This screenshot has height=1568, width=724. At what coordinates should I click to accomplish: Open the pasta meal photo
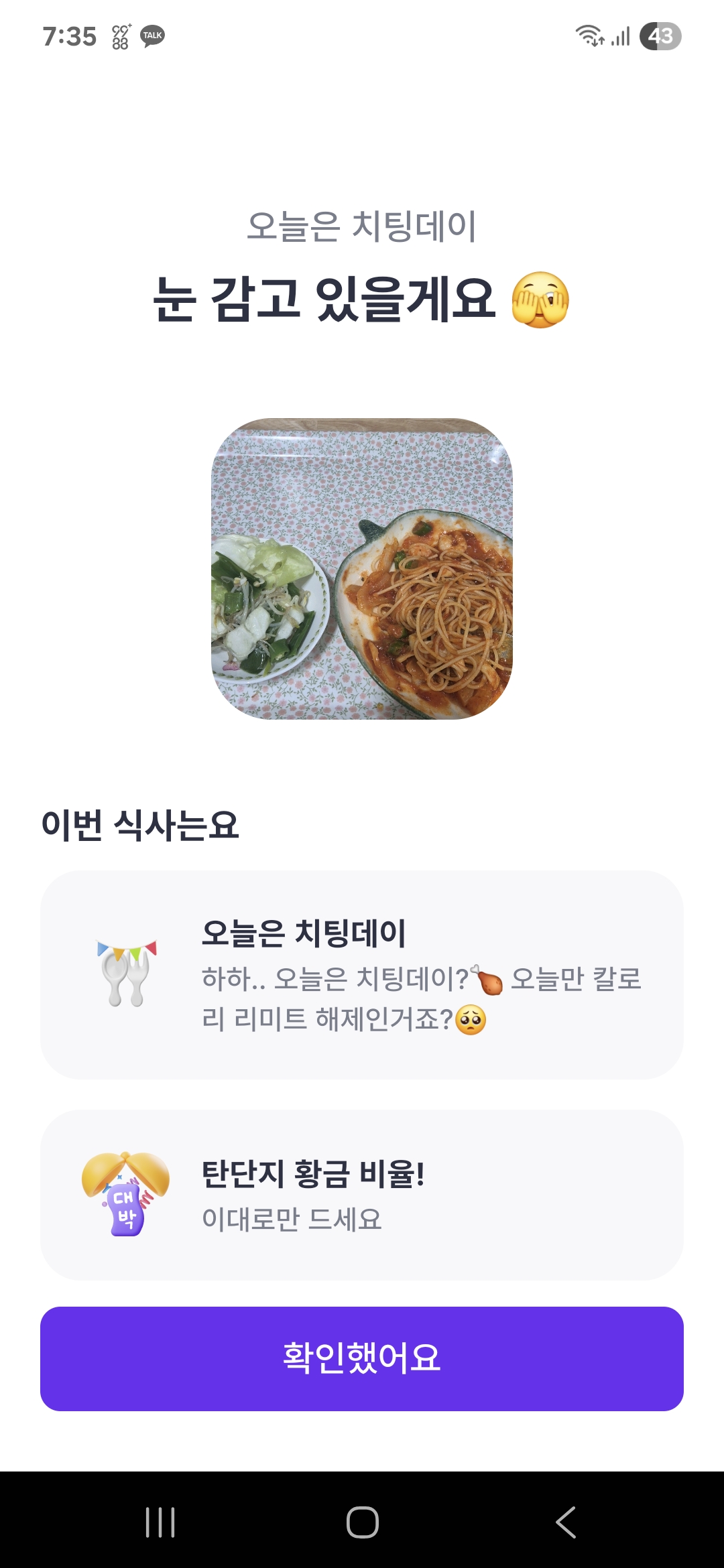[362, 569]
